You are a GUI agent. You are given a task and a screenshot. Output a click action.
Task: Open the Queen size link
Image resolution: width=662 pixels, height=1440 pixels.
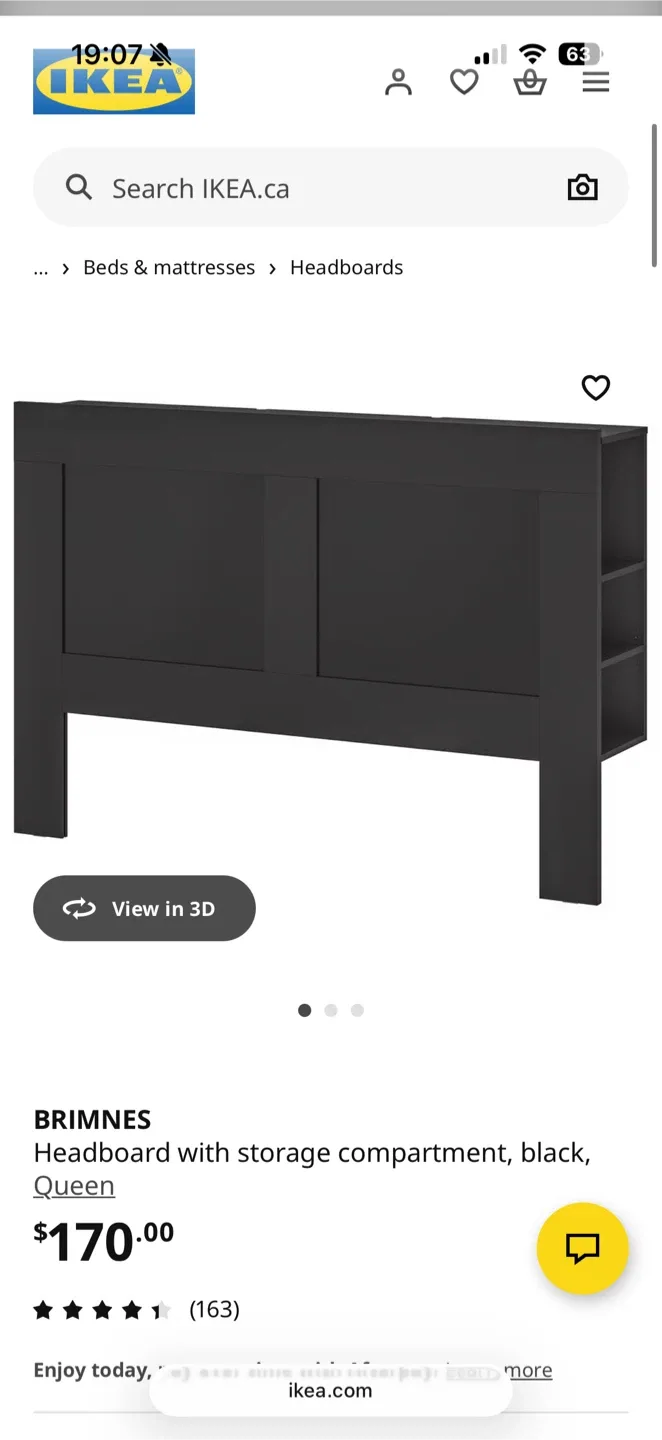click(x=74, y=1186)
